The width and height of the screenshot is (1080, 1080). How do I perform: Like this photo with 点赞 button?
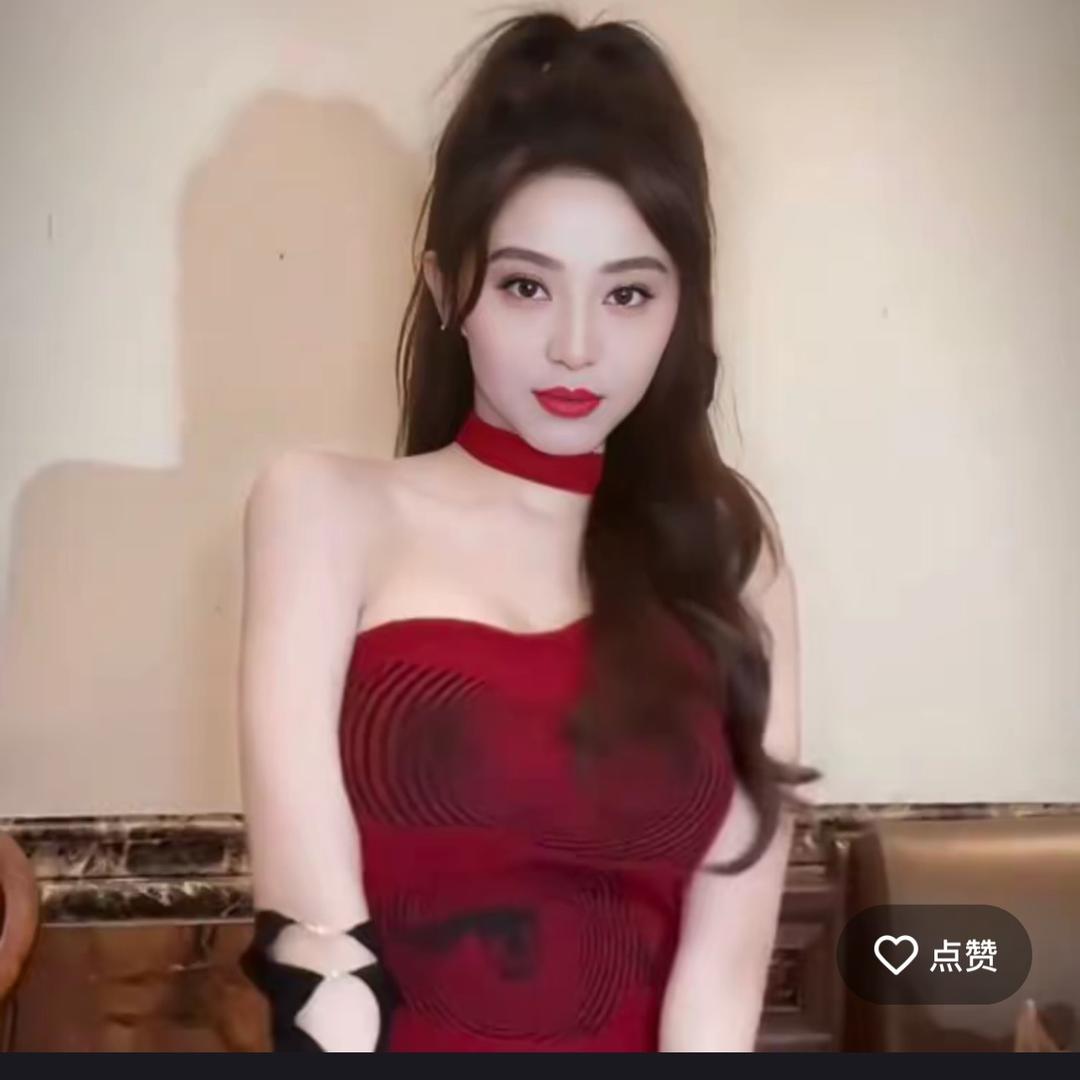935,955
